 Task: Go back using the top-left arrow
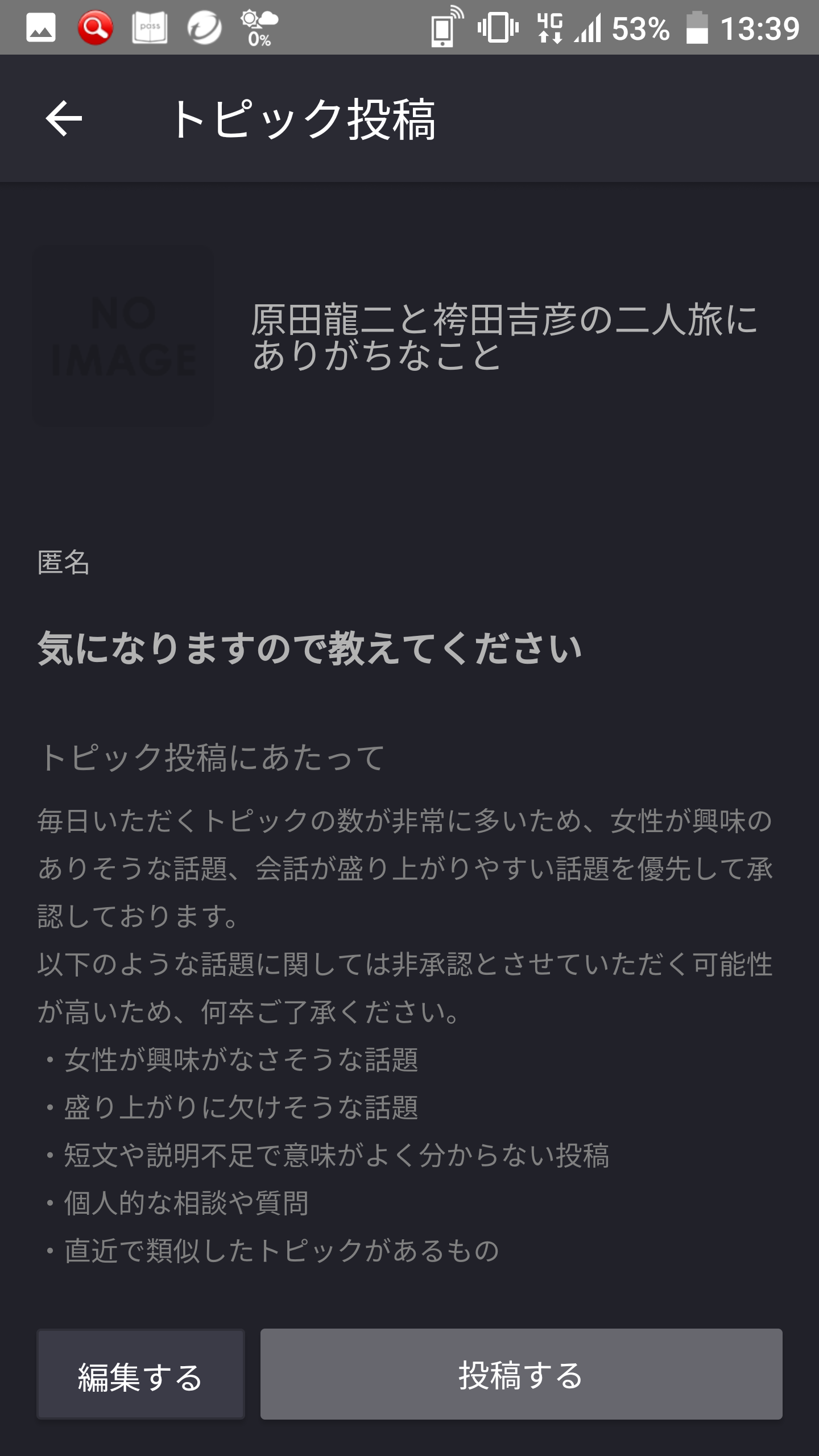click(64, 118)
